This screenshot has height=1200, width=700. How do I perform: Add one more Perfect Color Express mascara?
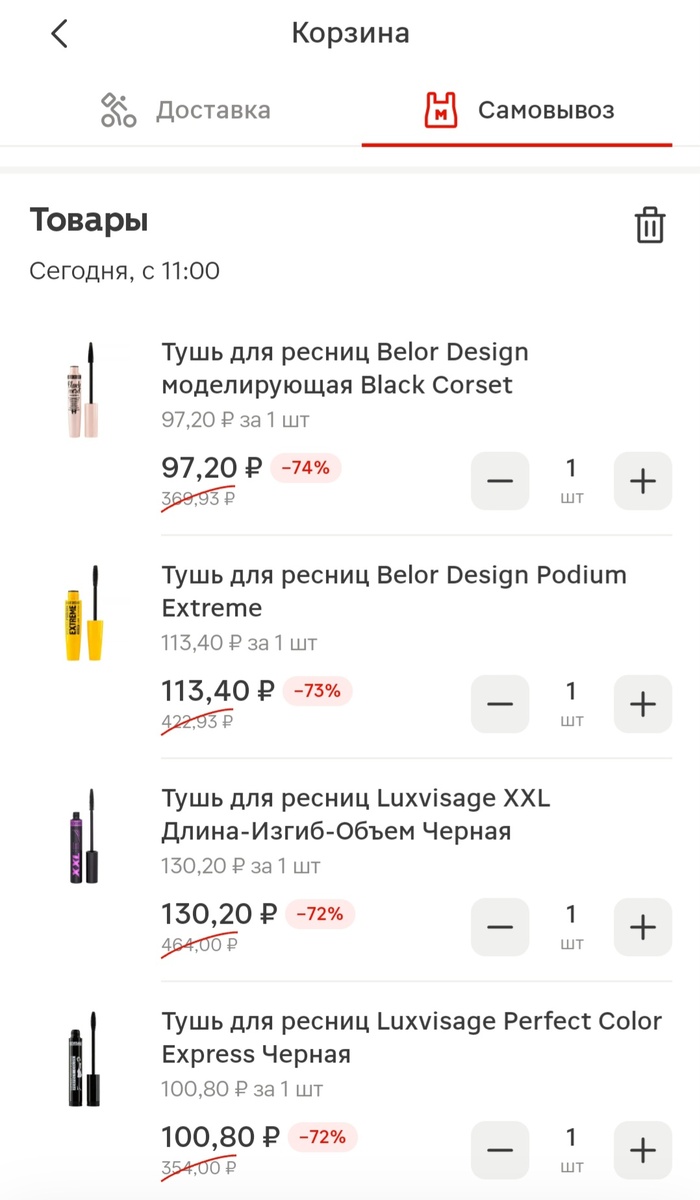coord(642,1150)
